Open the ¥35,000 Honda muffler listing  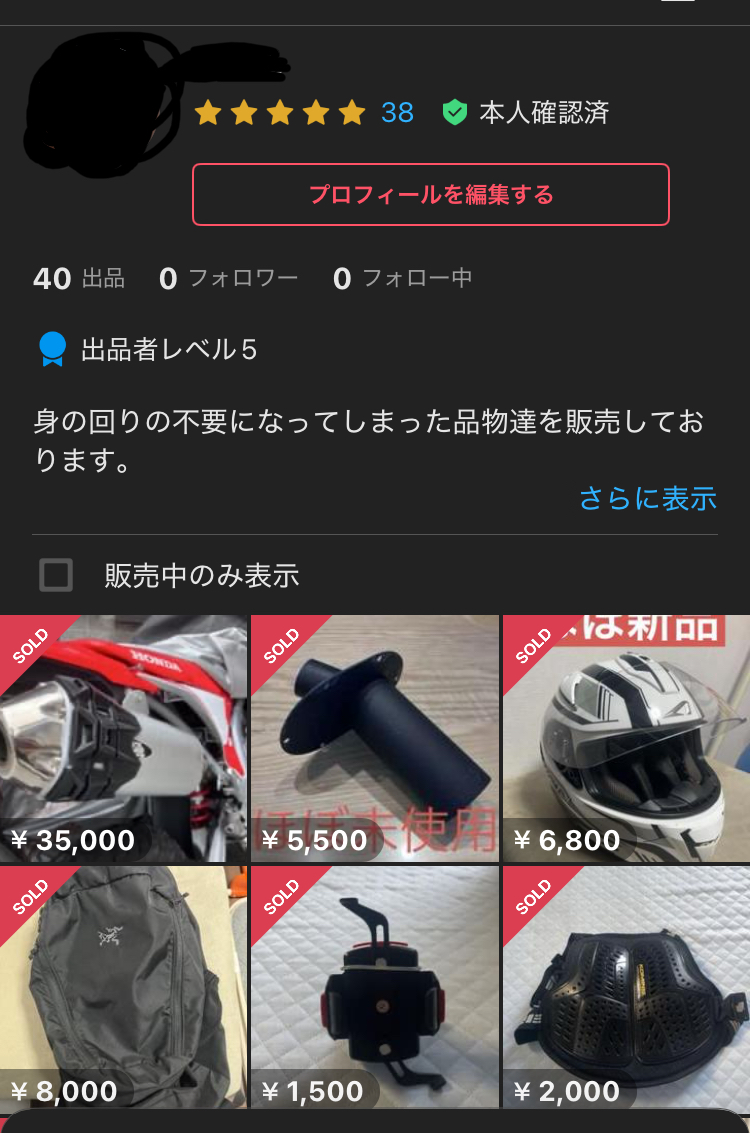pyautogui.click(x=123, y=738)
